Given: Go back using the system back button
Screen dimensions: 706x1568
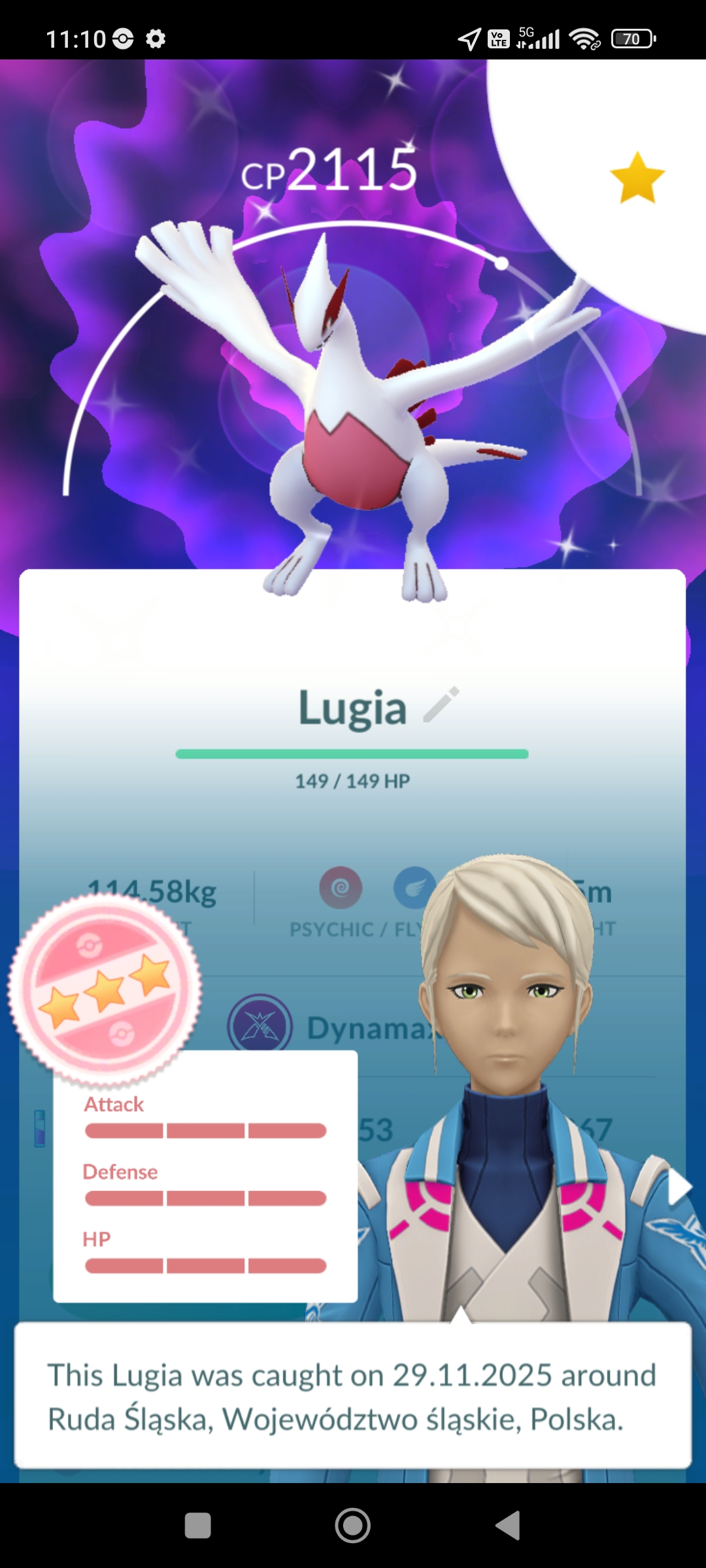Looking at the screenshot, I should point(509,1526).
